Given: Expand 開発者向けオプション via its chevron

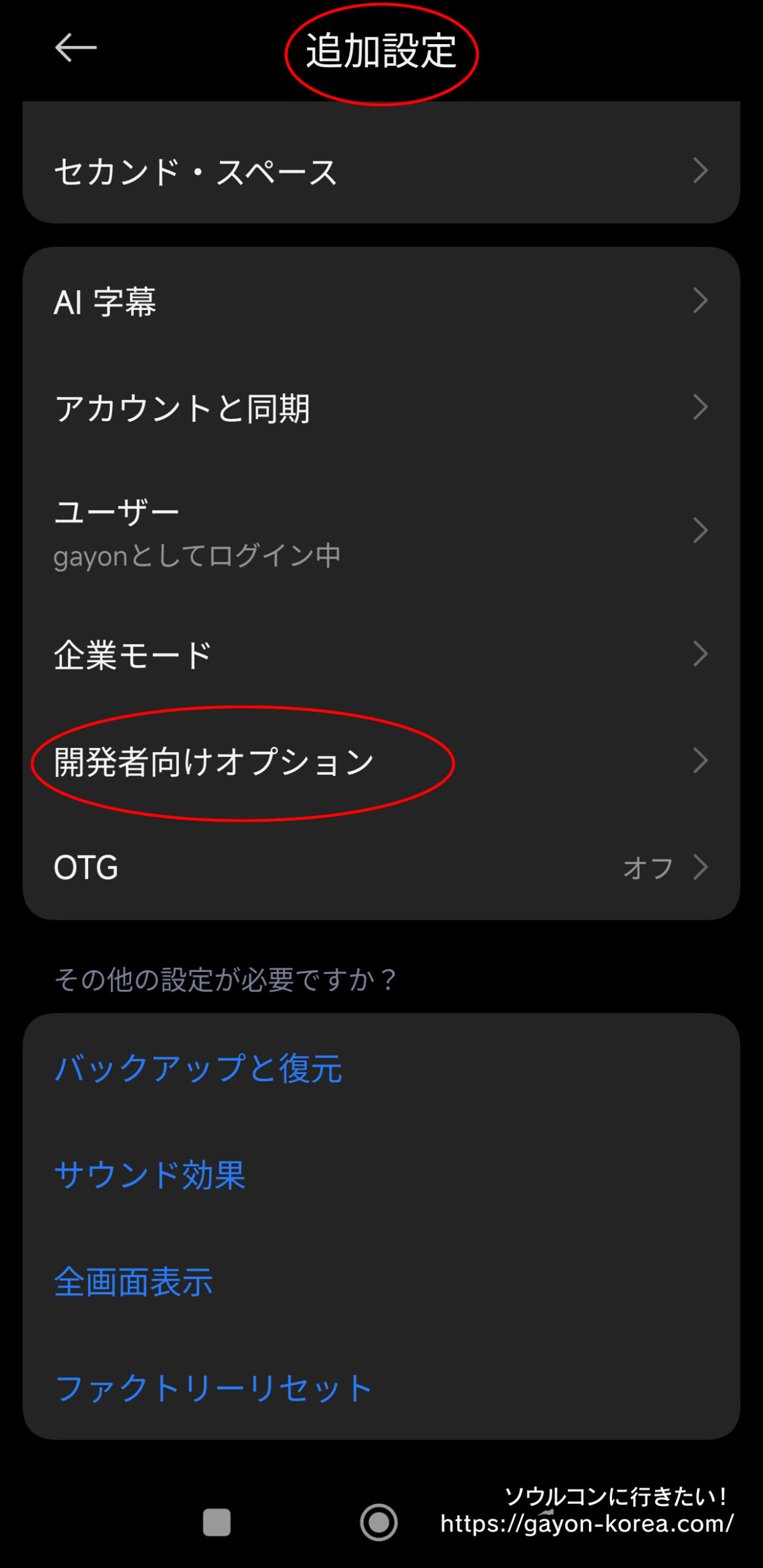Looking at the screenshot, I should [699, 759].
